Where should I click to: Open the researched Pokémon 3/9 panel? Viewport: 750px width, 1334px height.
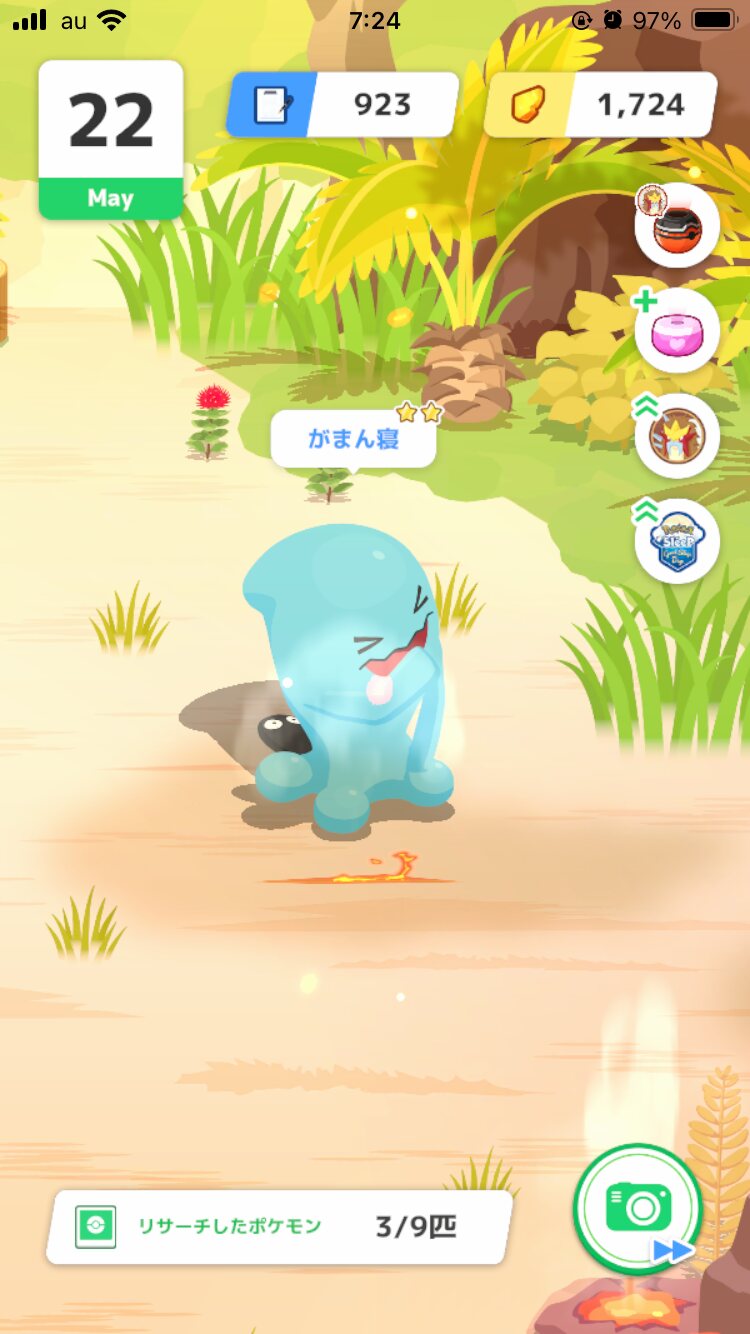(x=279, y=1226)
